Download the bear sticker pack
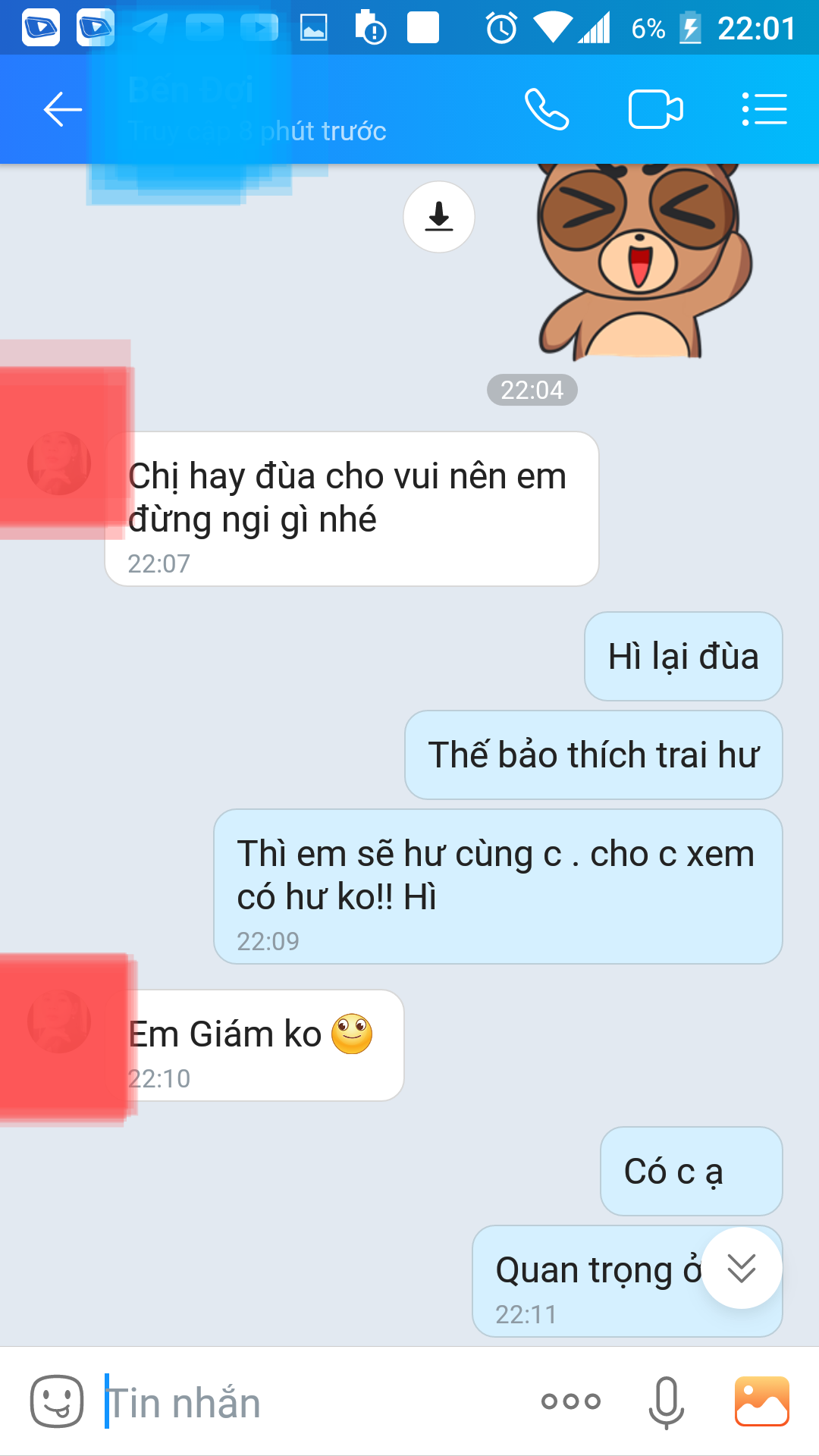 coord(439,217)
